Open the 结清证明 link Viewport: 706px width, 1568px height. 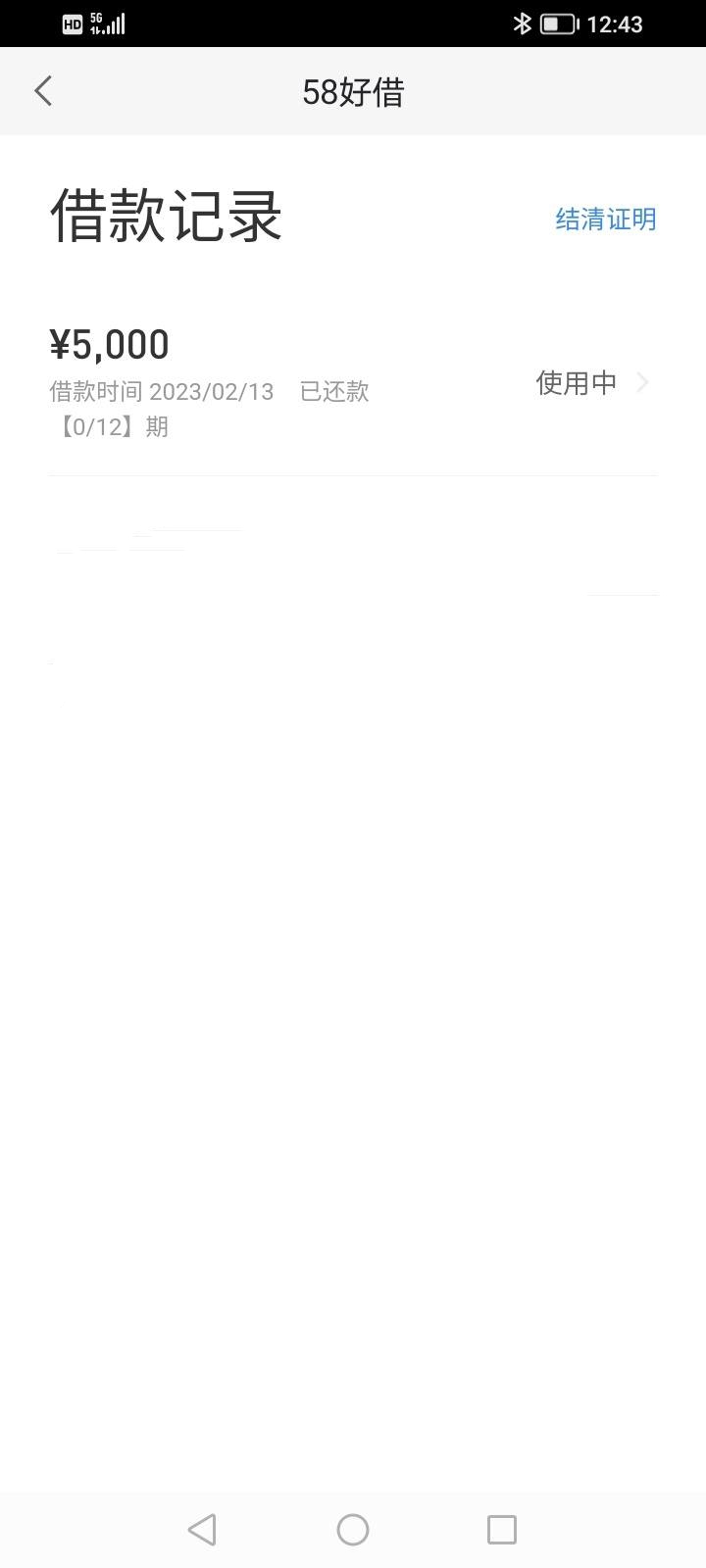coord(606,219)
